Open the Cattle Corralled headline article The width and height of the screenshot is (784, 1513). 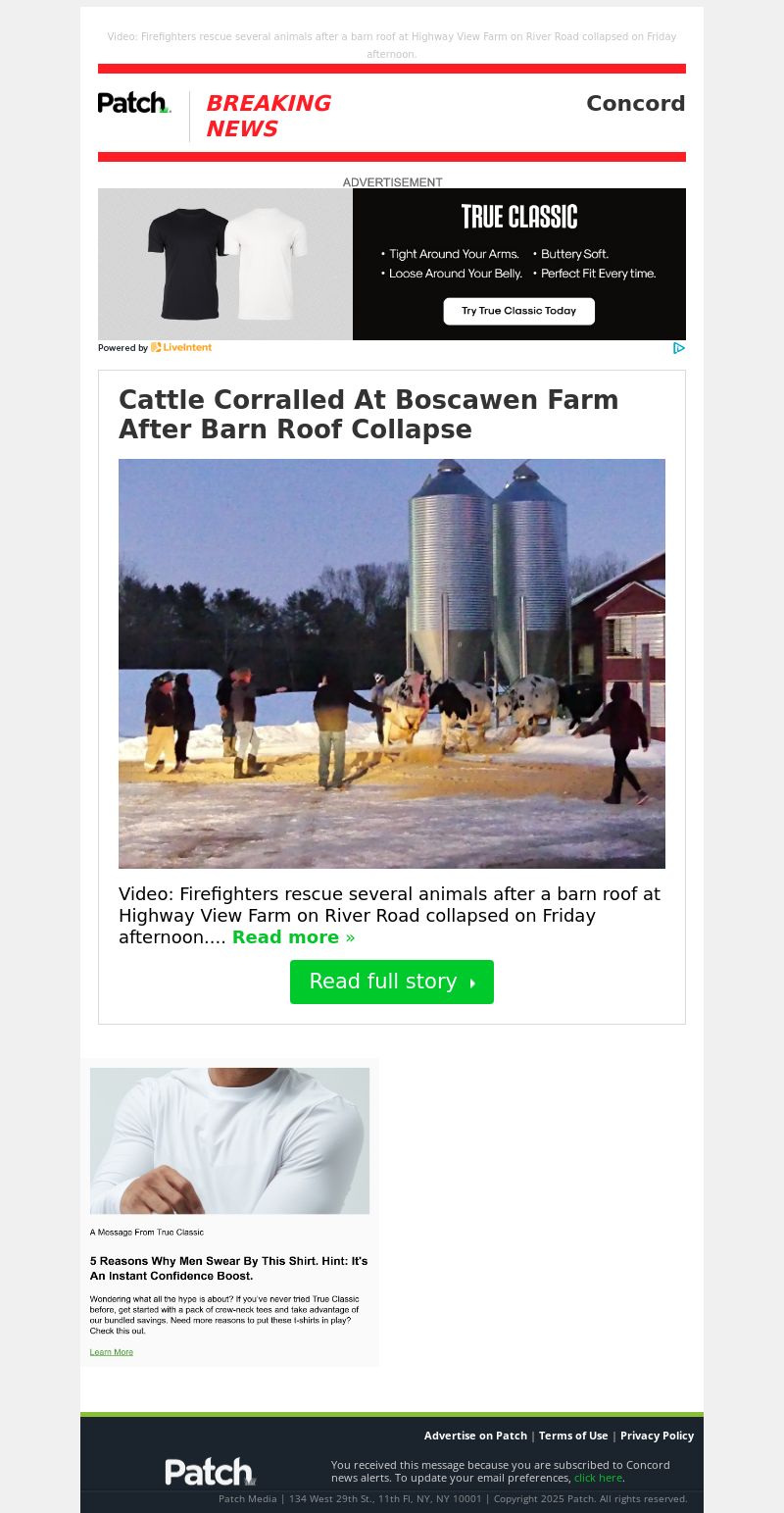pos(368,415)
